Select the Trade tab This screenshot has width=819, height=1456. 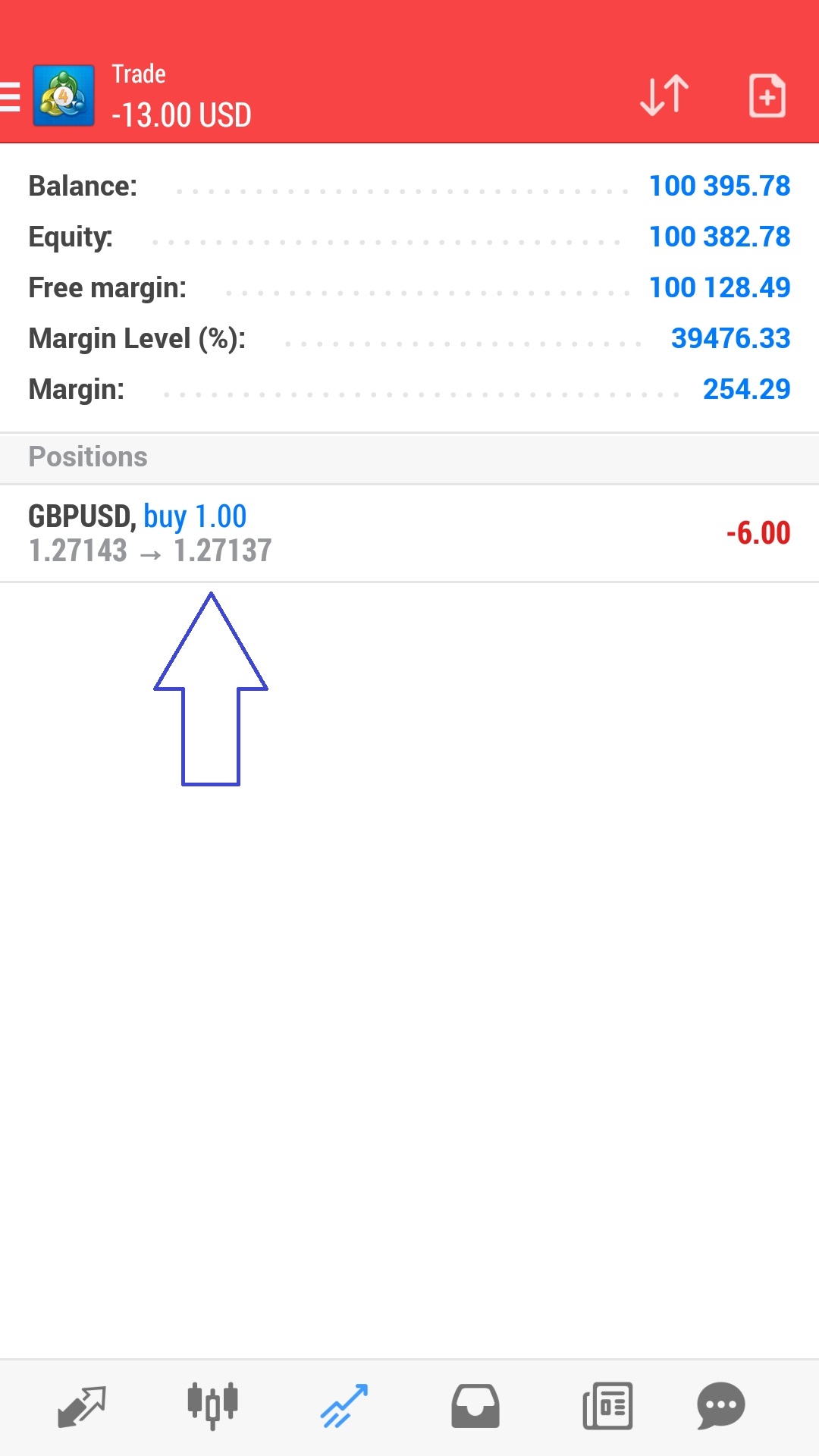click(x=344, y=1407)
